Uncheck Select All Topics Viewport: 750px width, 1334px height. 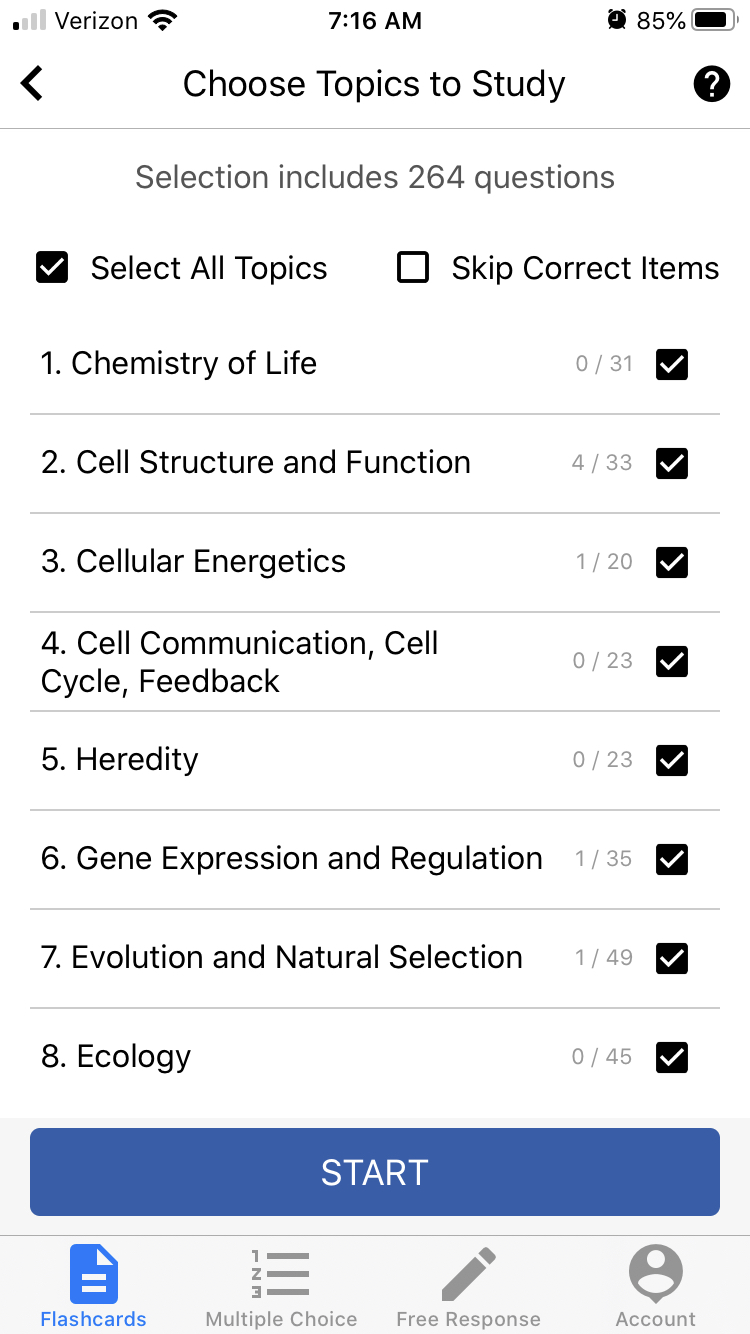pos(52,268)
